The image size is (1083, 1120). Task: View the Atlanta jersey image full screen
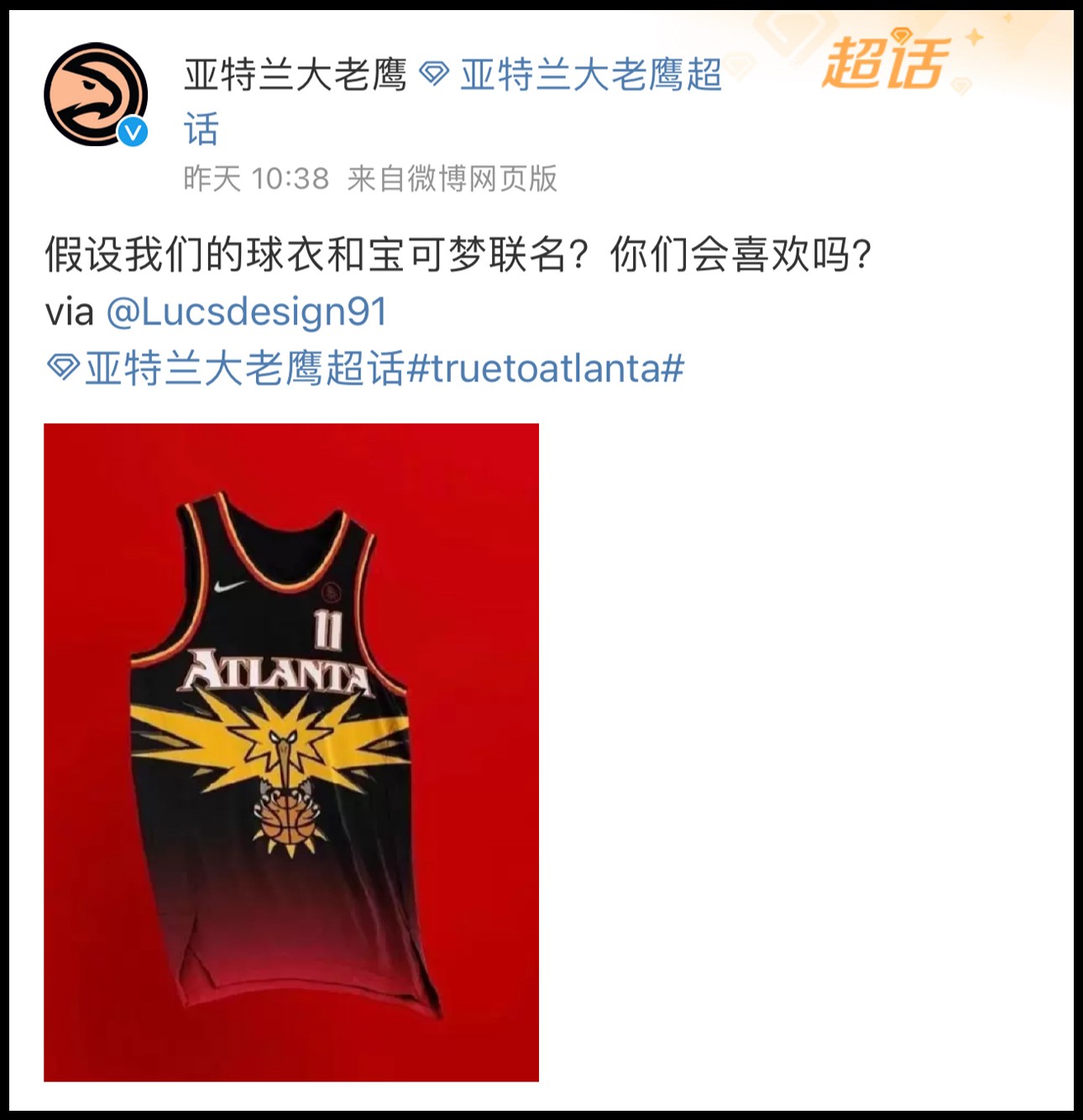[291, 751]
